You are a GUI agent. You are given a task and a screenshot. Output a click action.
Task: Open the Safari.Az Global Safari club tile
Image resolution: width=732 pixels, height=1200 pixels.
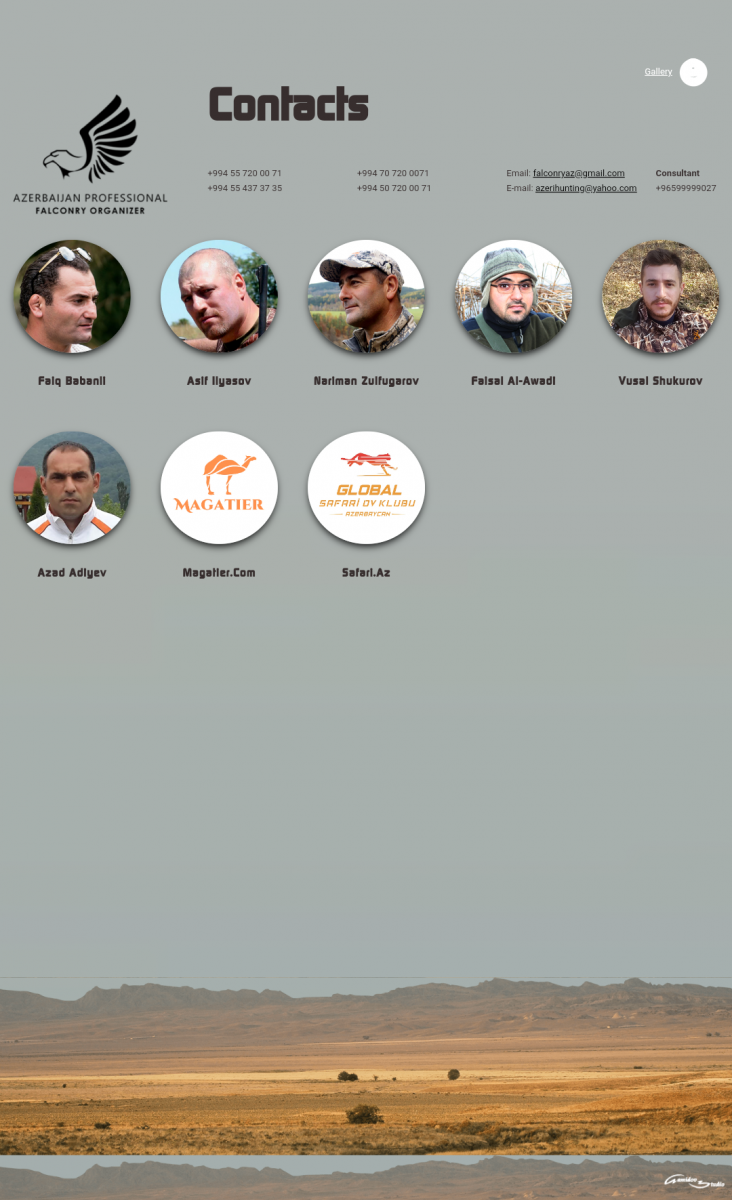pos(366,487)
